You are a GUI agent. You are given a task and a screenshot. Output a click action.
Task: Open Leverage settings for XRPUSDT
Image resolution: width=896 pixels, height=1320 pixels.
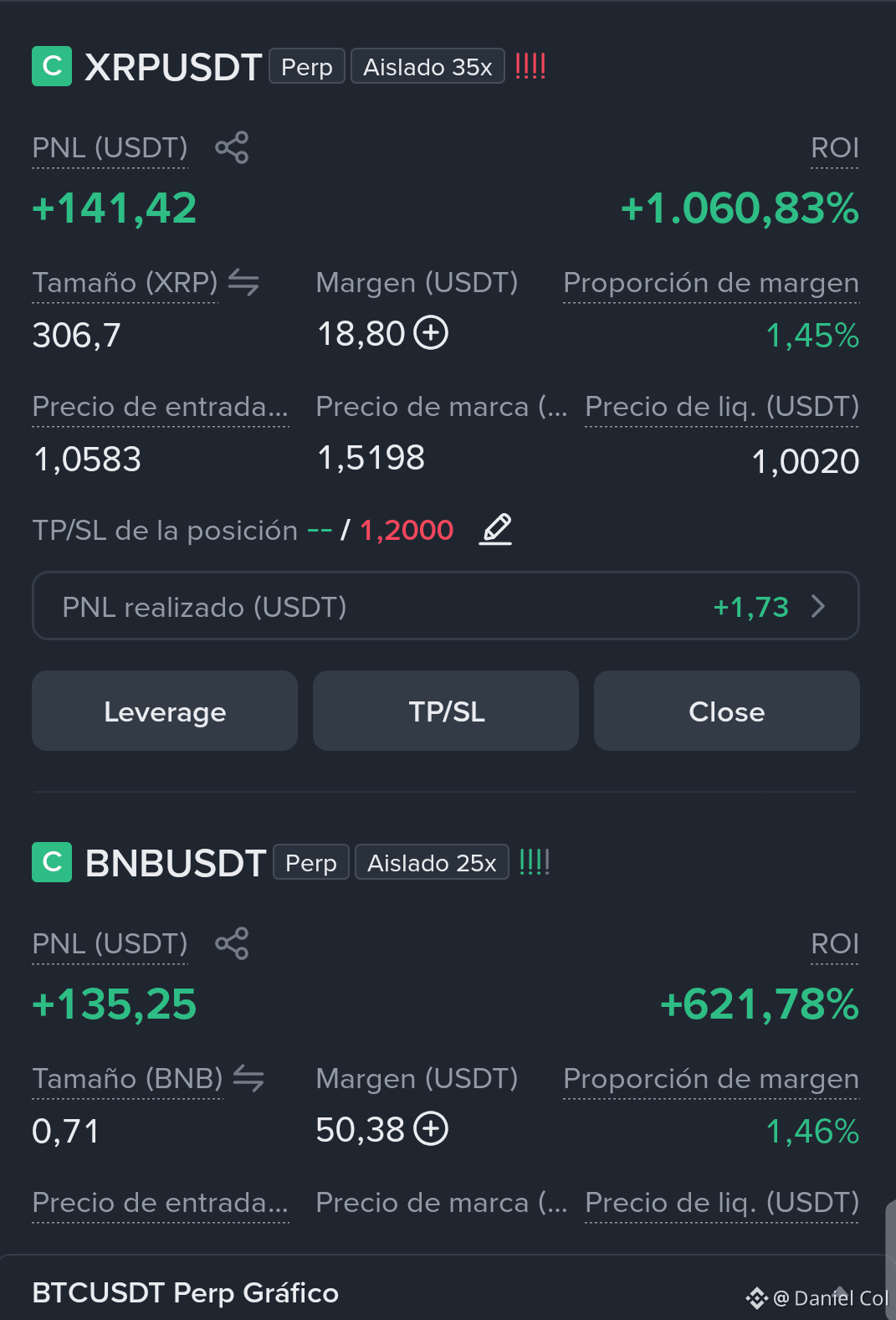click(x=165, y=711)
